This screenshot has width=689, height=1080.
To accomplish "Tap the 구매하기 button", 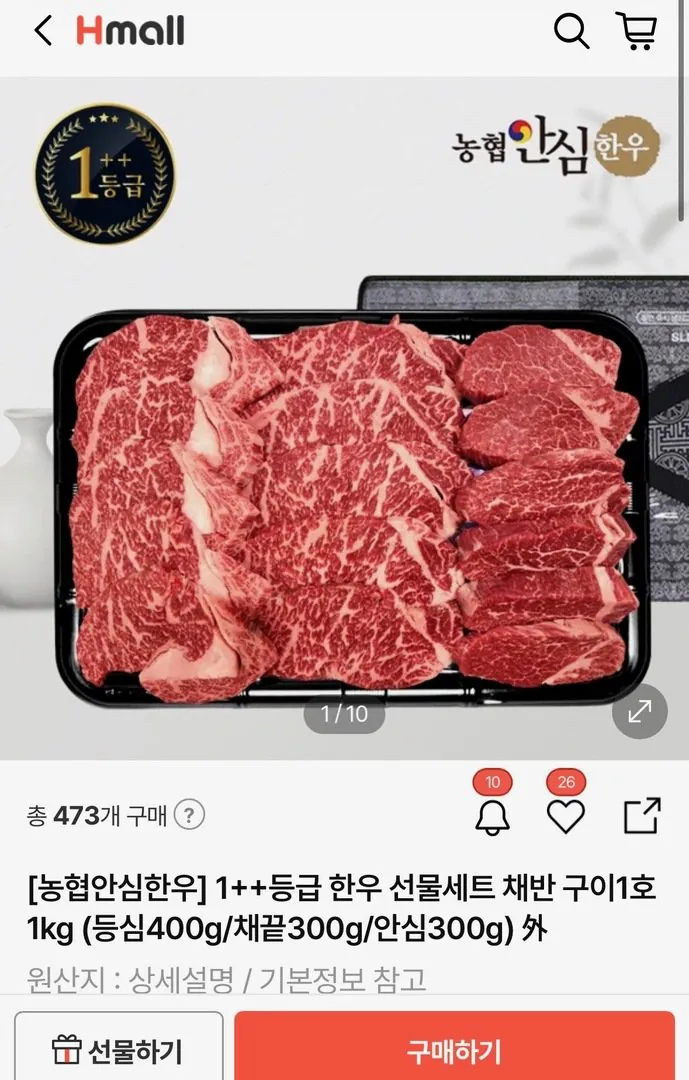I will point(454,1051).
